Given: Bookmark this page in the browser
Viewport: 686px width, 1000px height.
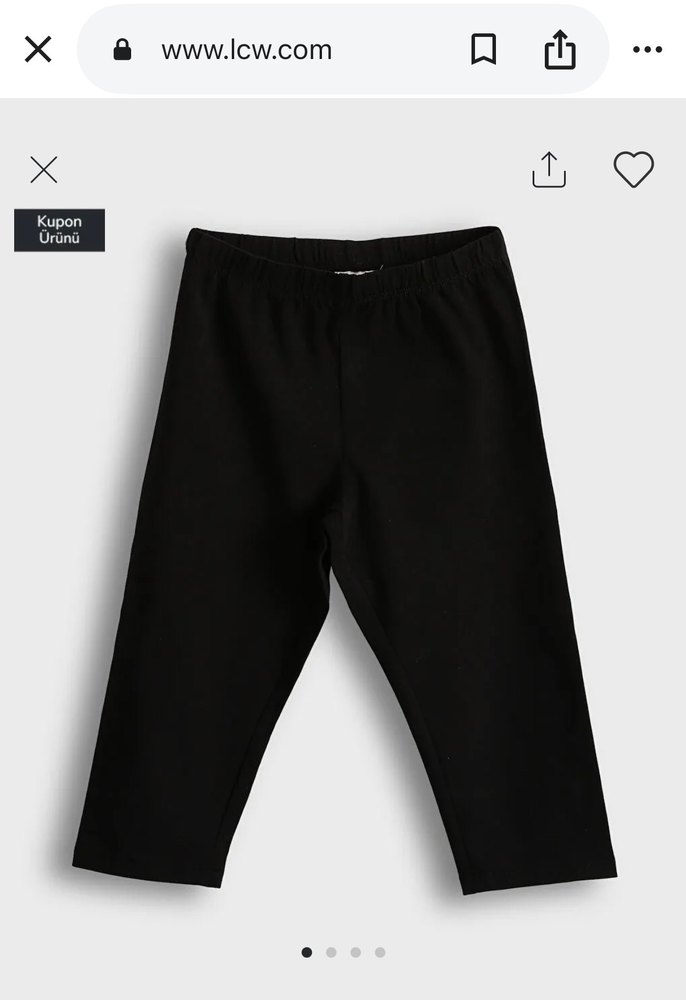Looking at the screenshot, I should pos(484,50).
